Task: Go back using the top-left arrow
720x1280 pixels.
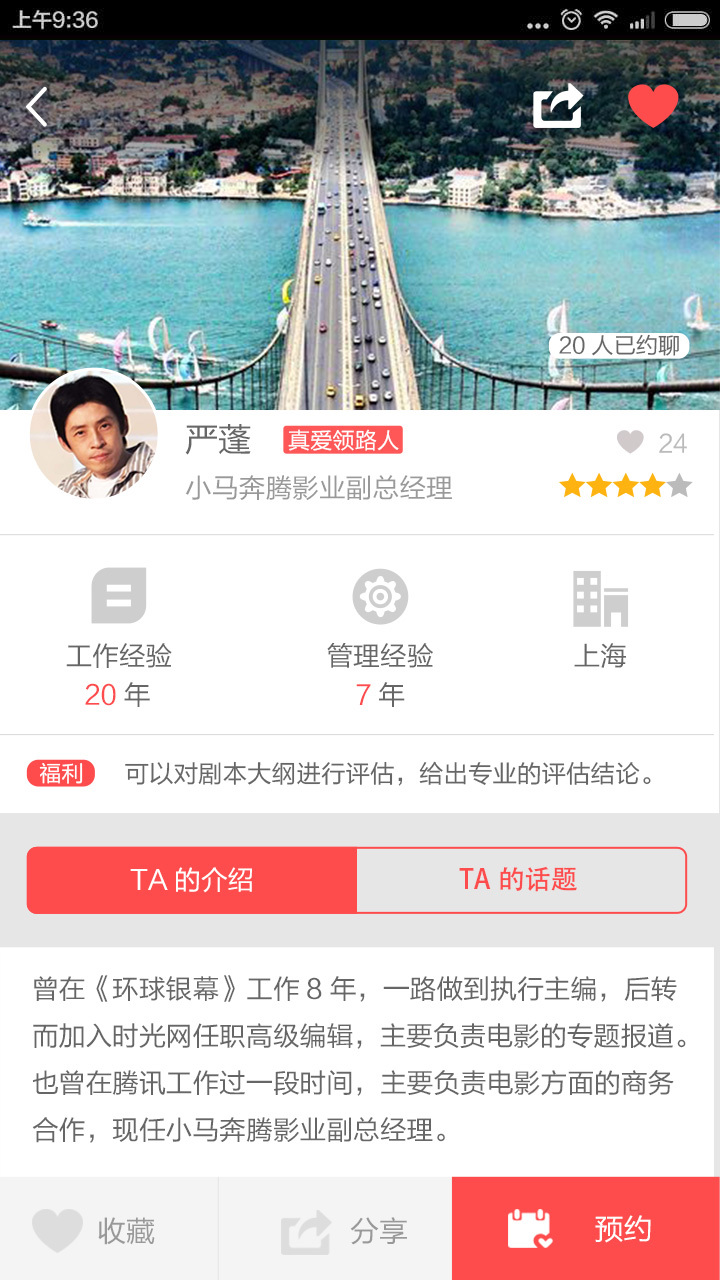Action: [37, 107]
